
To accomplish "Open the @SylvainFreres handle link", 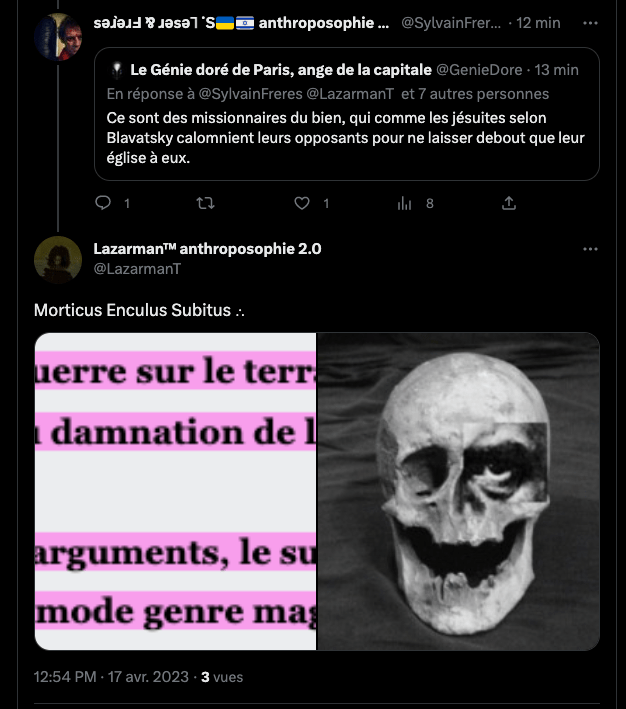I will [x=454, y=23].
